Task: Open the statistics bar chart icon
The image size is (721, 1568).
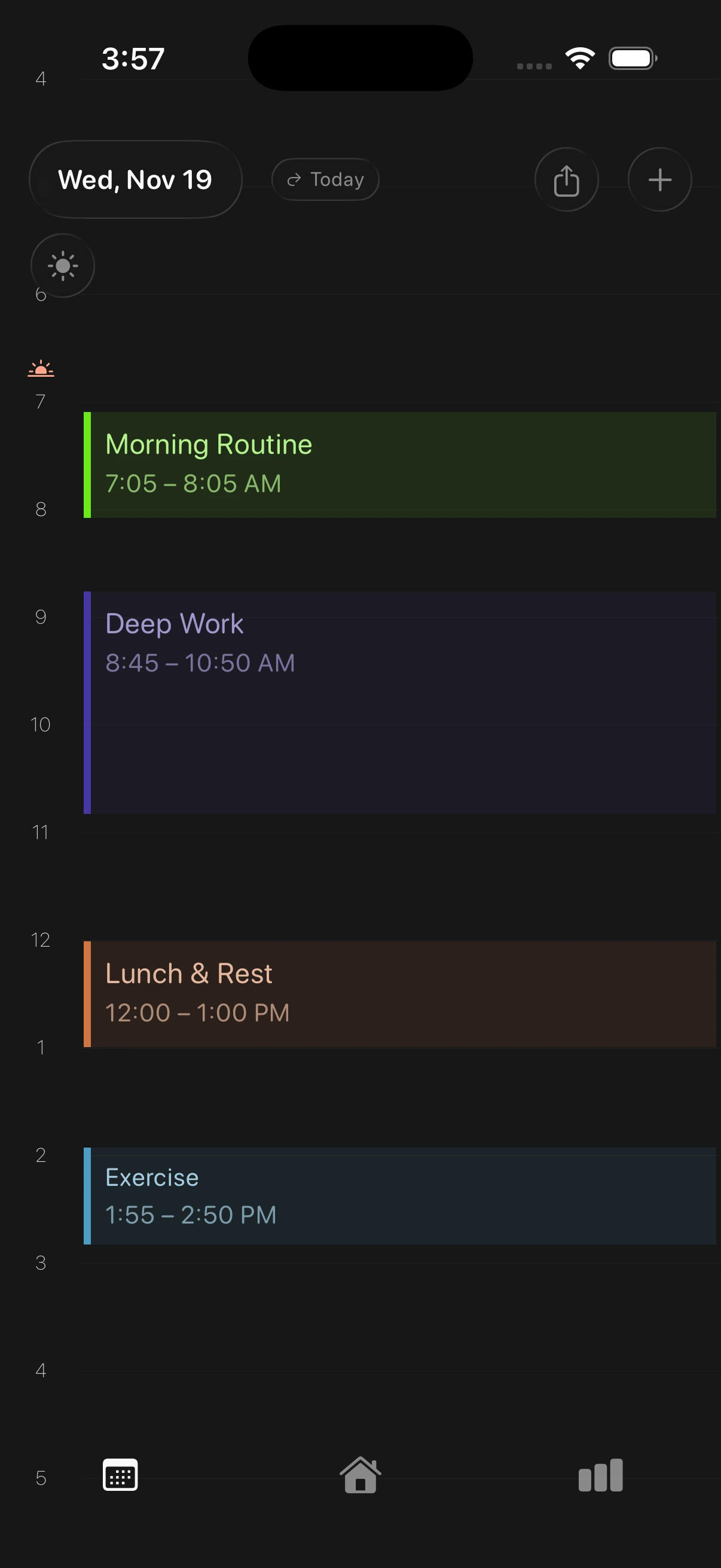Action: coord(600,1476)
